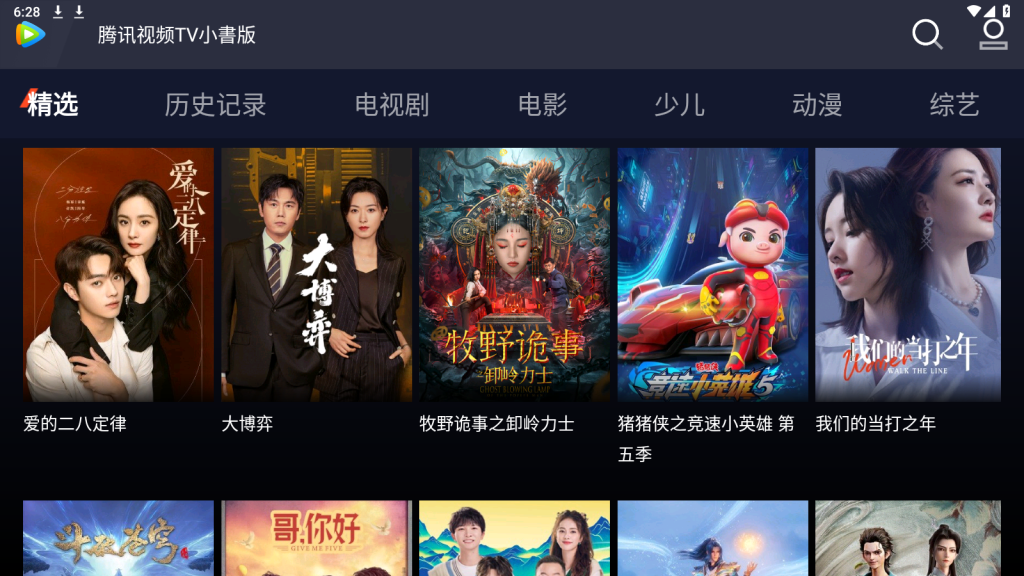Switch to the 综艺 tab
The height and width of the screenshot is (576, 1024).
953,104
